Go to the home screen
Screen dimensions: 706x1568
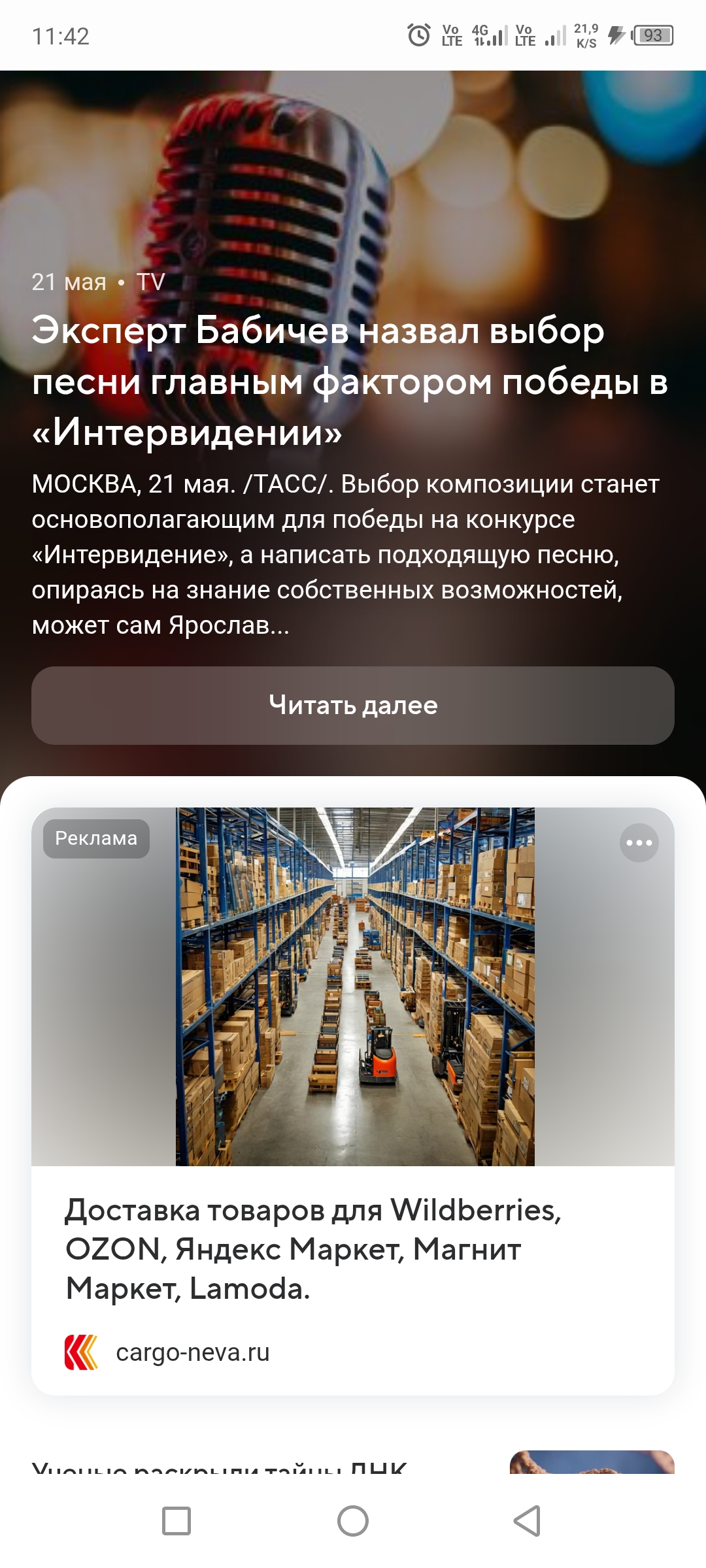click(x=353, y=1521)
